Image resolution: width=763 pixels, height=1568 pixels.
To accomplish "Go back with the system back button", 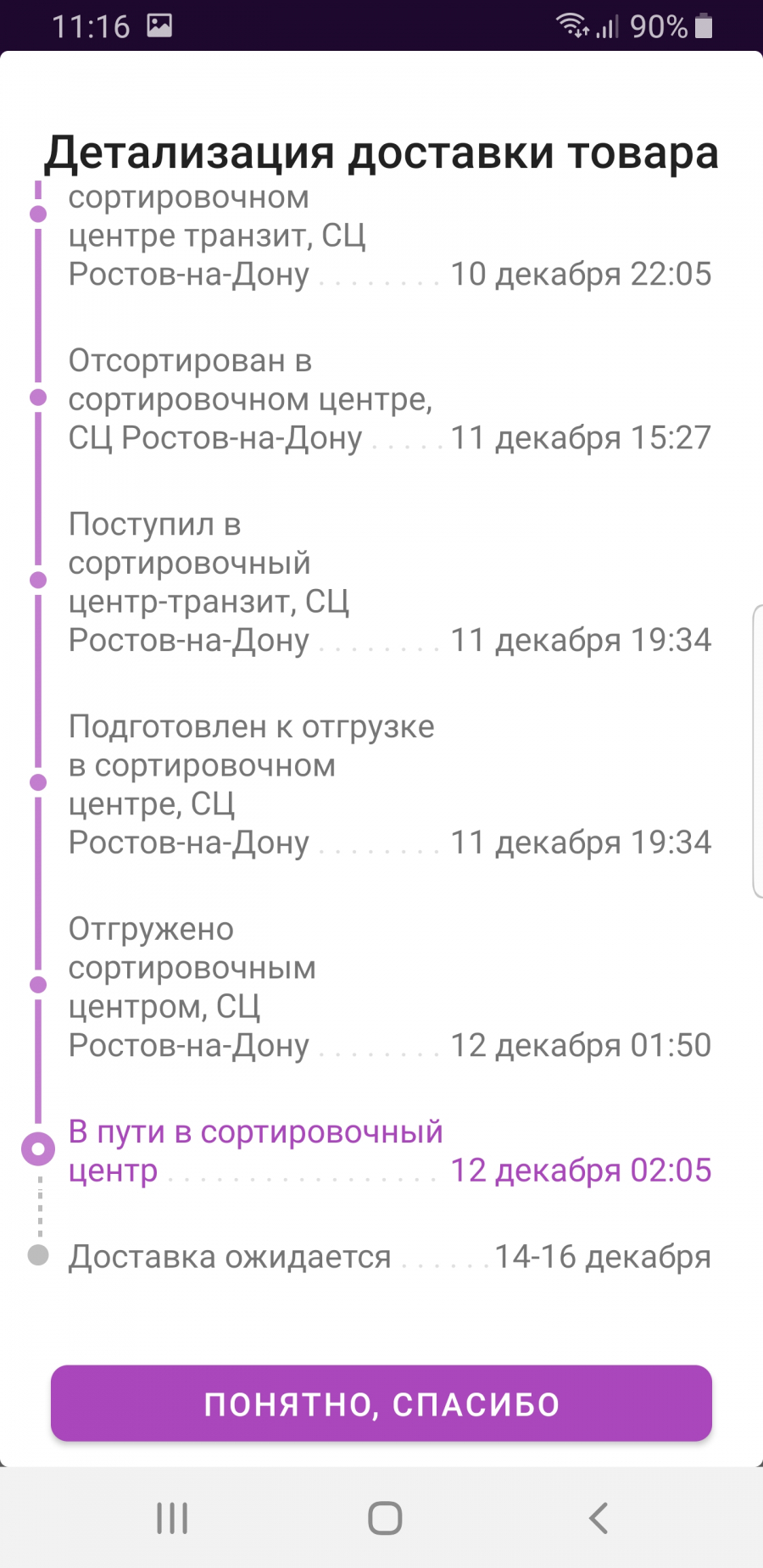I will coord(599,1518).
